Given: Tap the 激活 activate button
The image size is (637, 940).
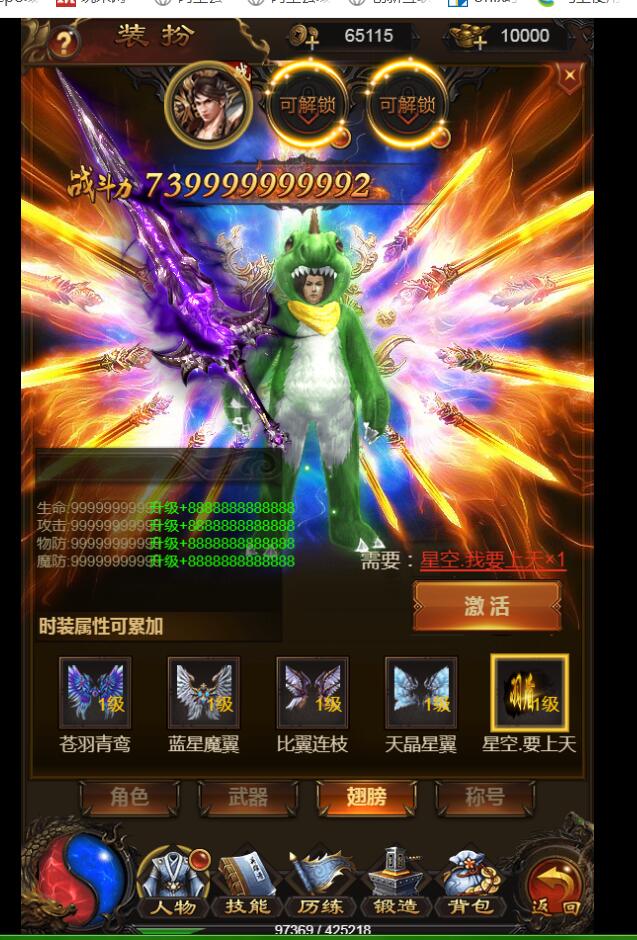Looking at the screenshot, I should (x=487, y=606).
